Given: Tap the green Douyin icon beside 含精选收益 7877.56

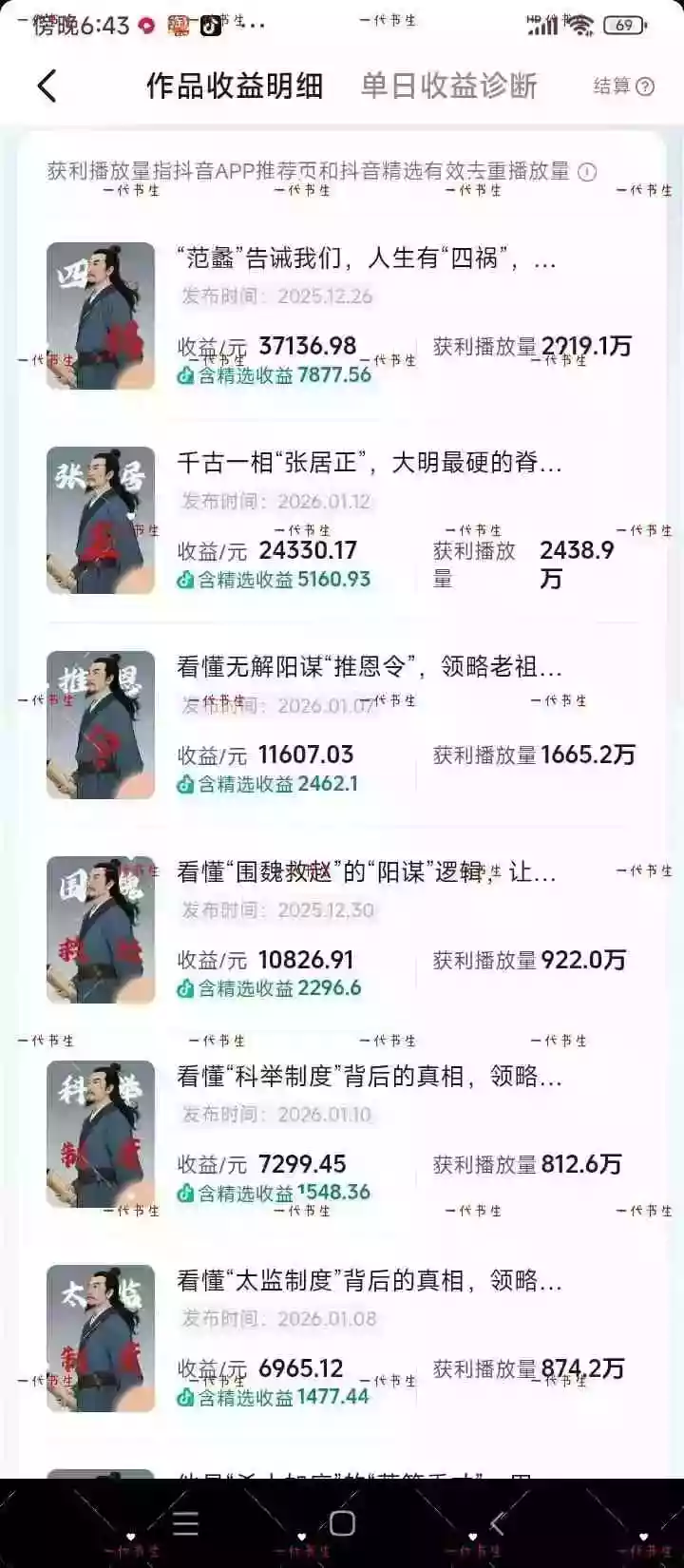Looking at the screenshot, I should [186, 374].
